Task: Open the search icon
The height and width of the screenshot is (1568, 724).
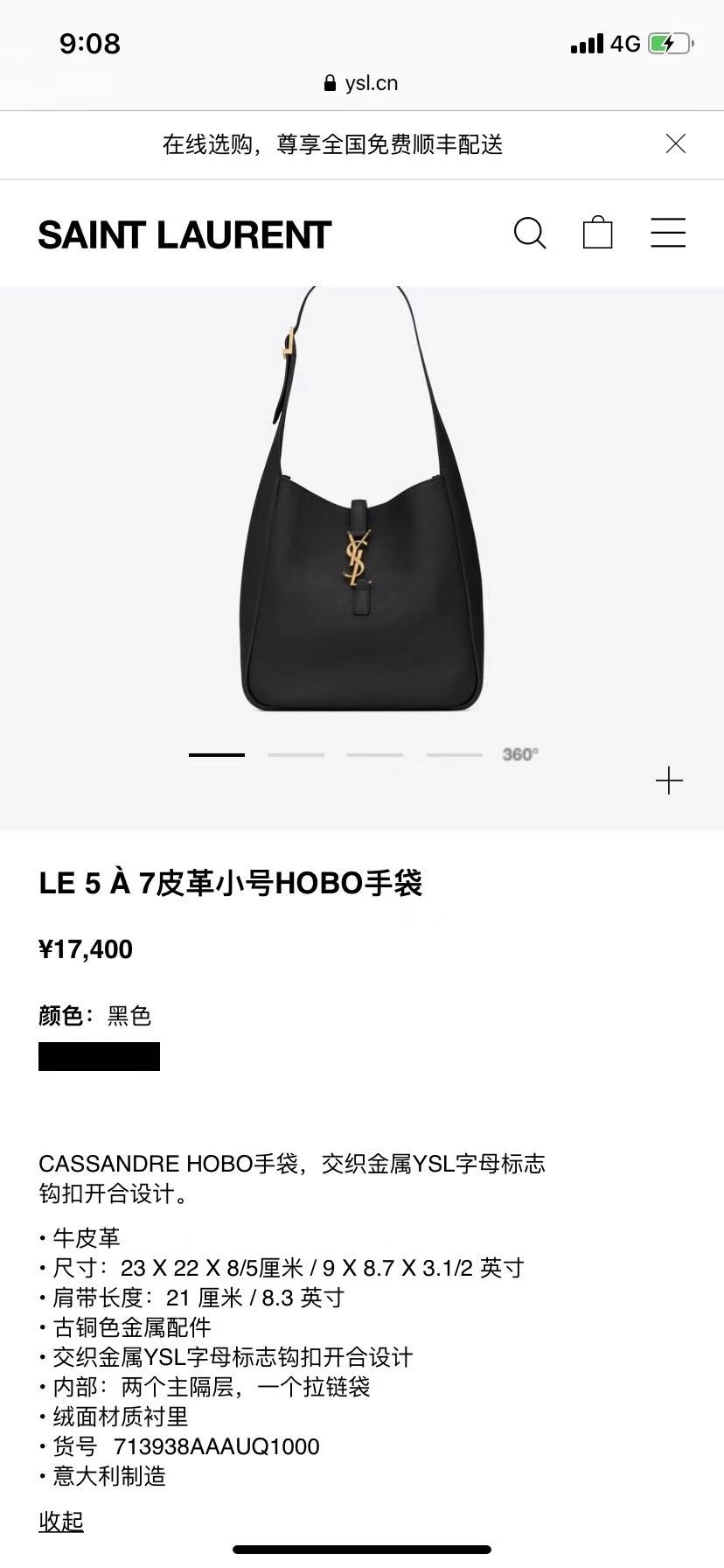Action: click(x=529, y=234)
